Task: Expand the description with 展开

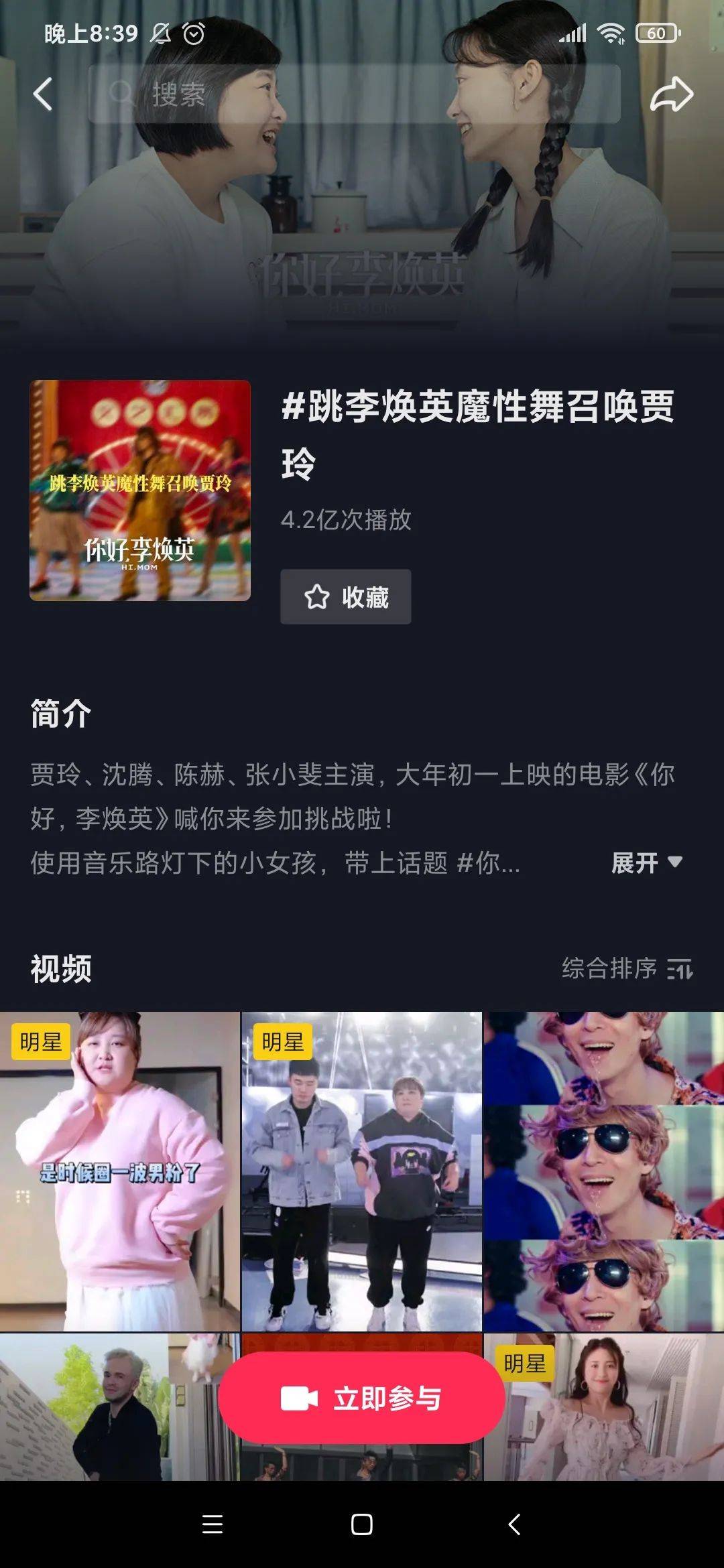Action: [646, 862]
